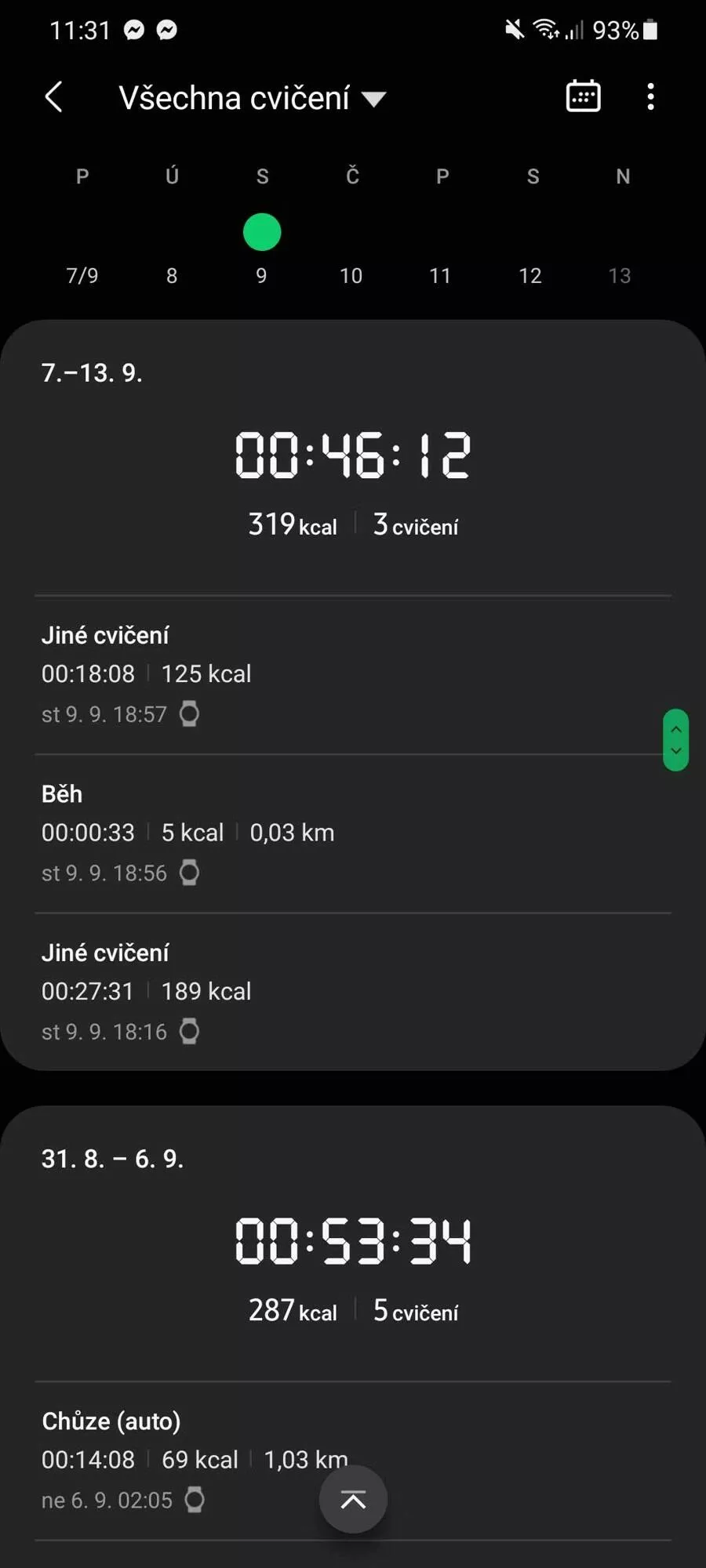Tap the scroll-to-top floating button

[x=353, y=1500]
